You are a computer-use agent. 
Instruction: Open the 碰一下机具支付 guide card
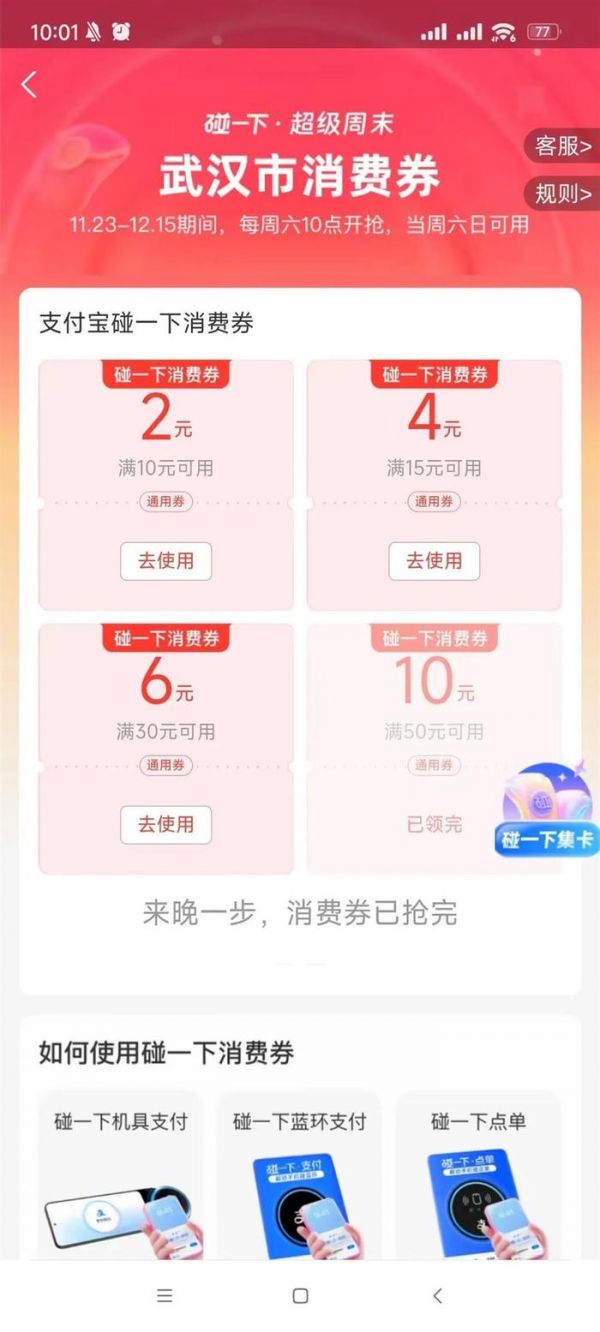[x=120, y=1180]
